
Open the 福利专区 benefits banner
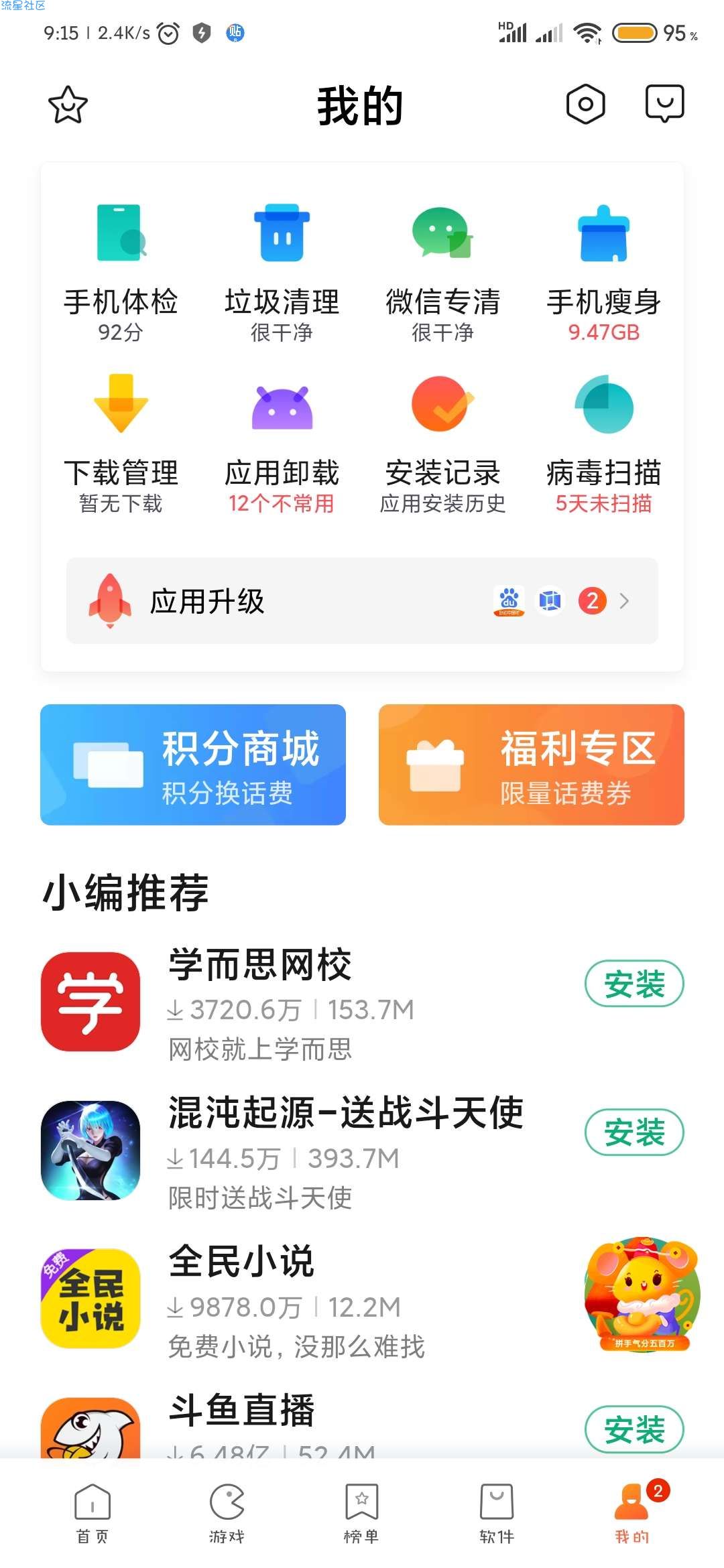pyautogui.click(x=531, y=765)
